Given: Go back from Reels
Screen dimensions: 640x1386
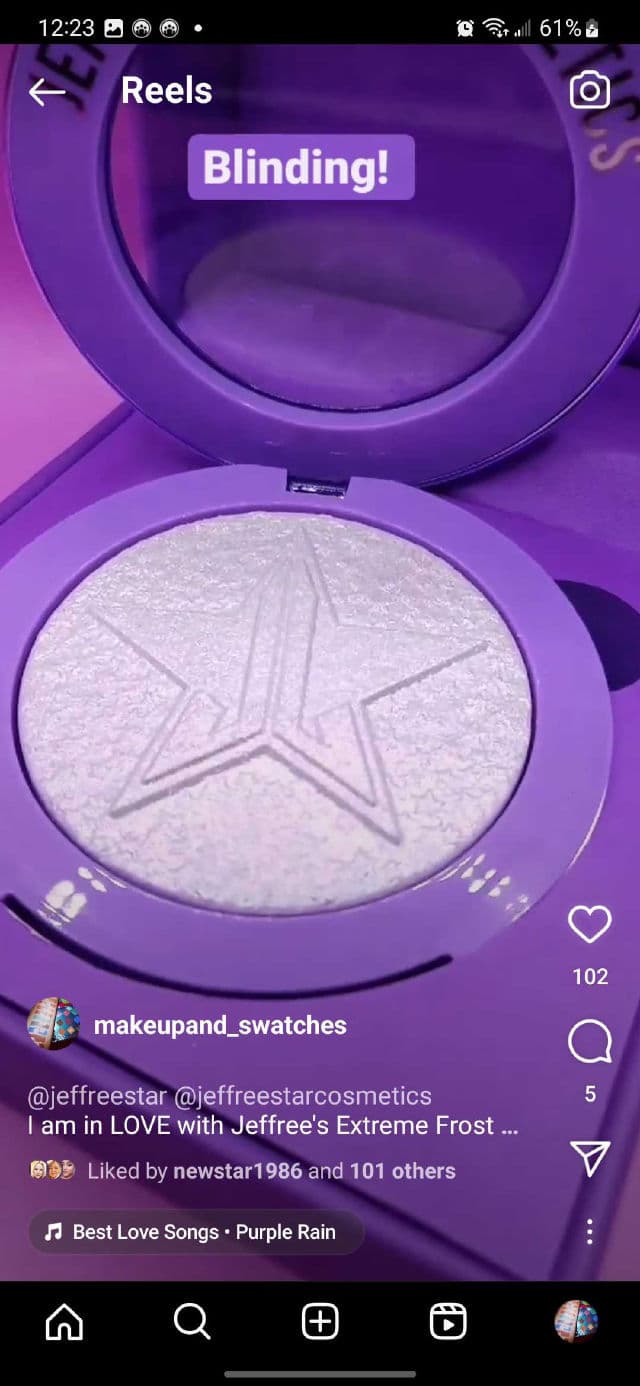Looking at the screenshot, I should tap(47, 91).
